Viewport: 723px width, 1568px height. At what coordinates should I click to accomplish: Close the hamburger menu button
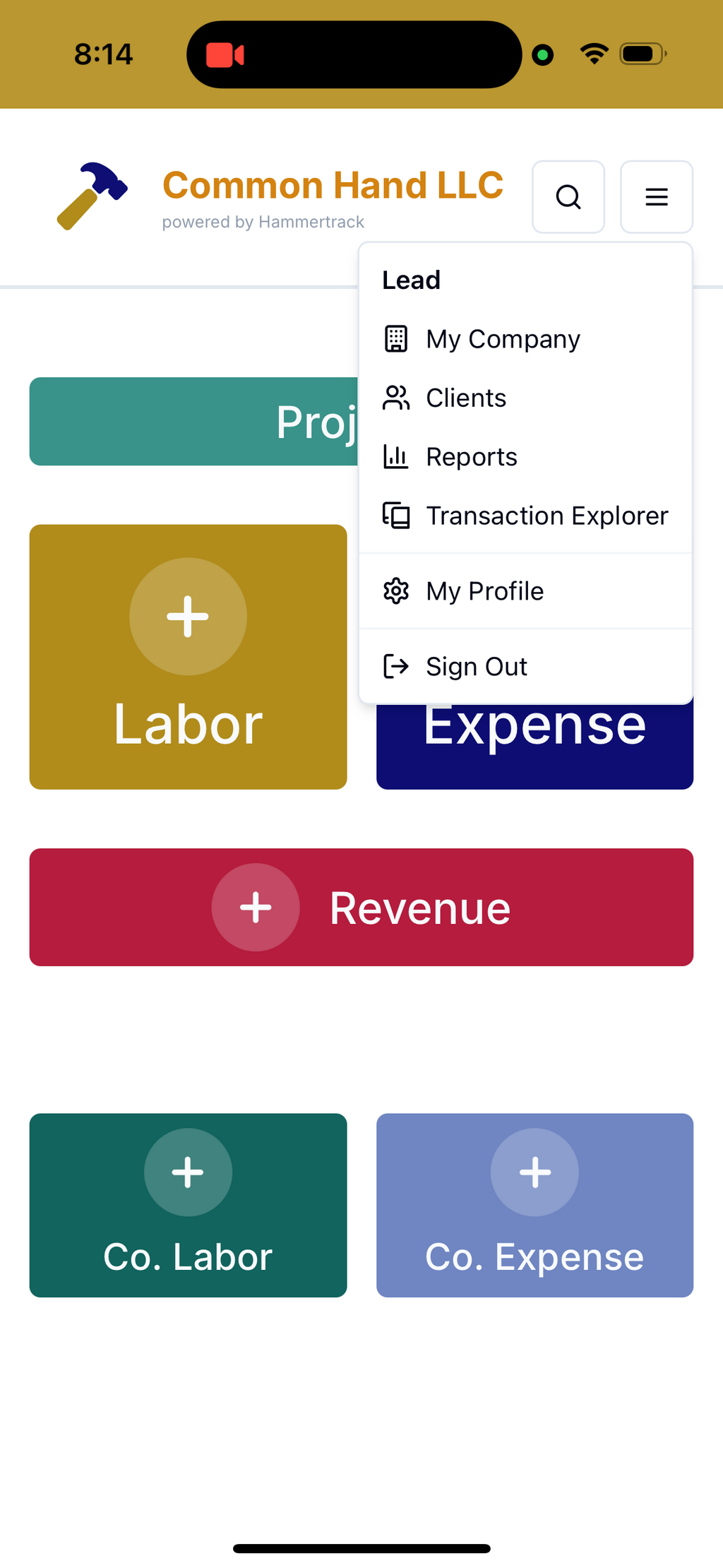pyautogui.click(x=656, y=197)
